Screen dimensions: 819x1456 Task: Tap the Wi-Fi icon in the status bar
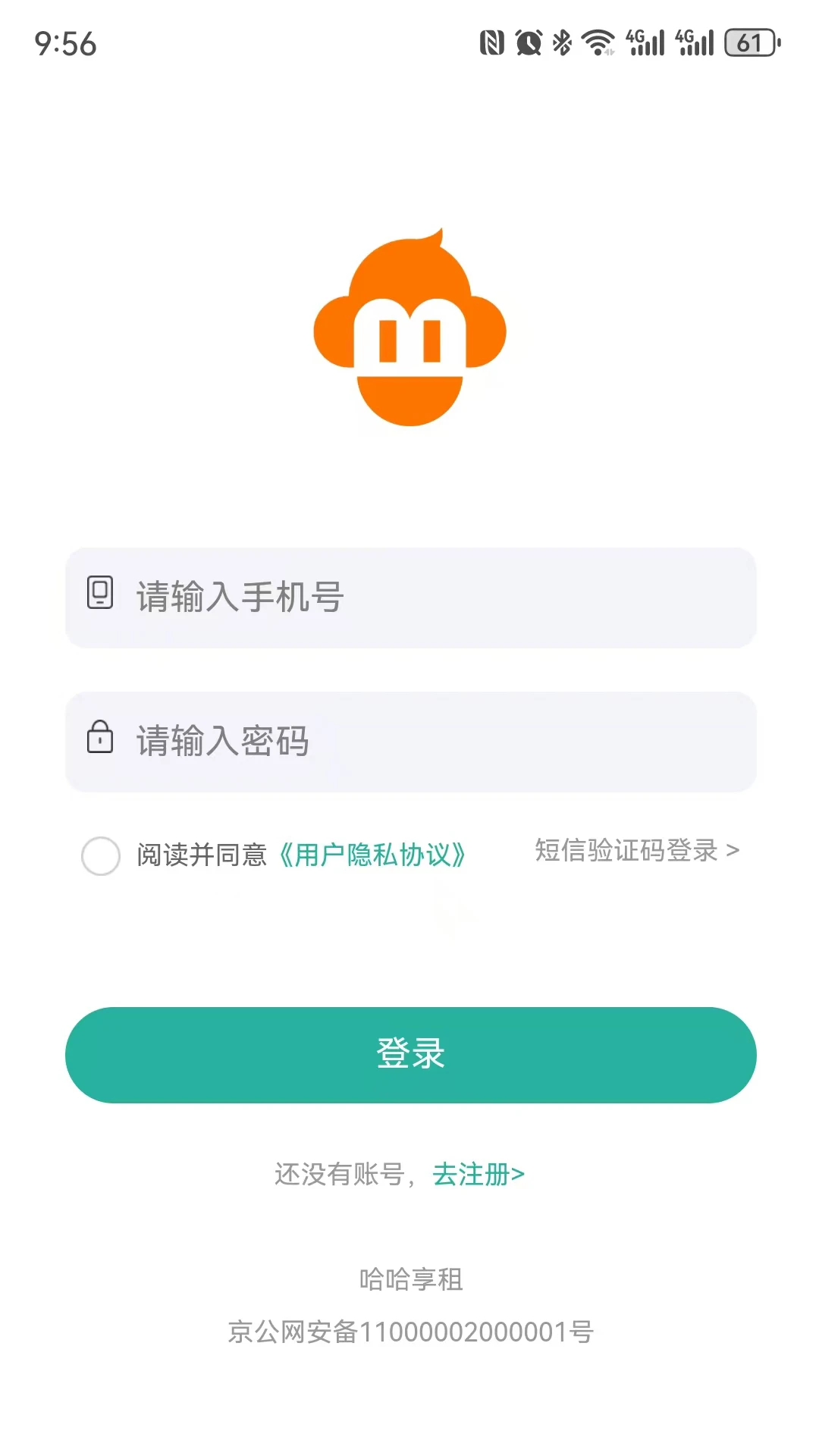598,43
